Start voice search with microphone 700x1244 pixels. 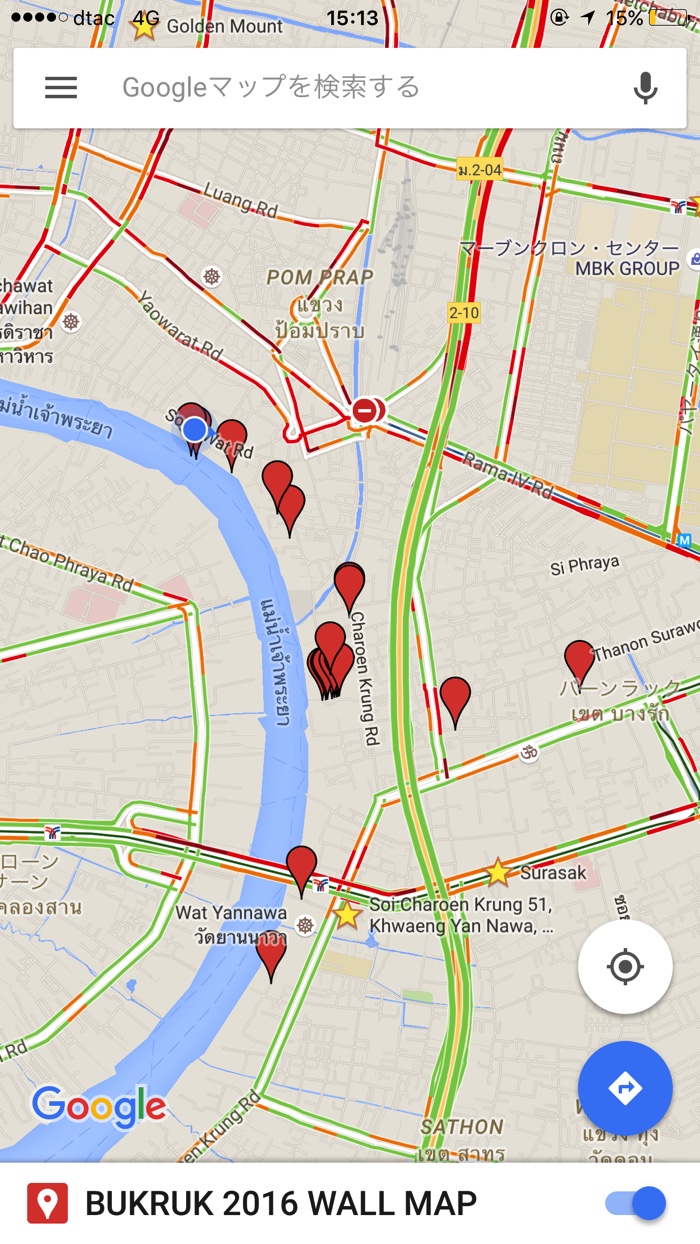[646, 88]
